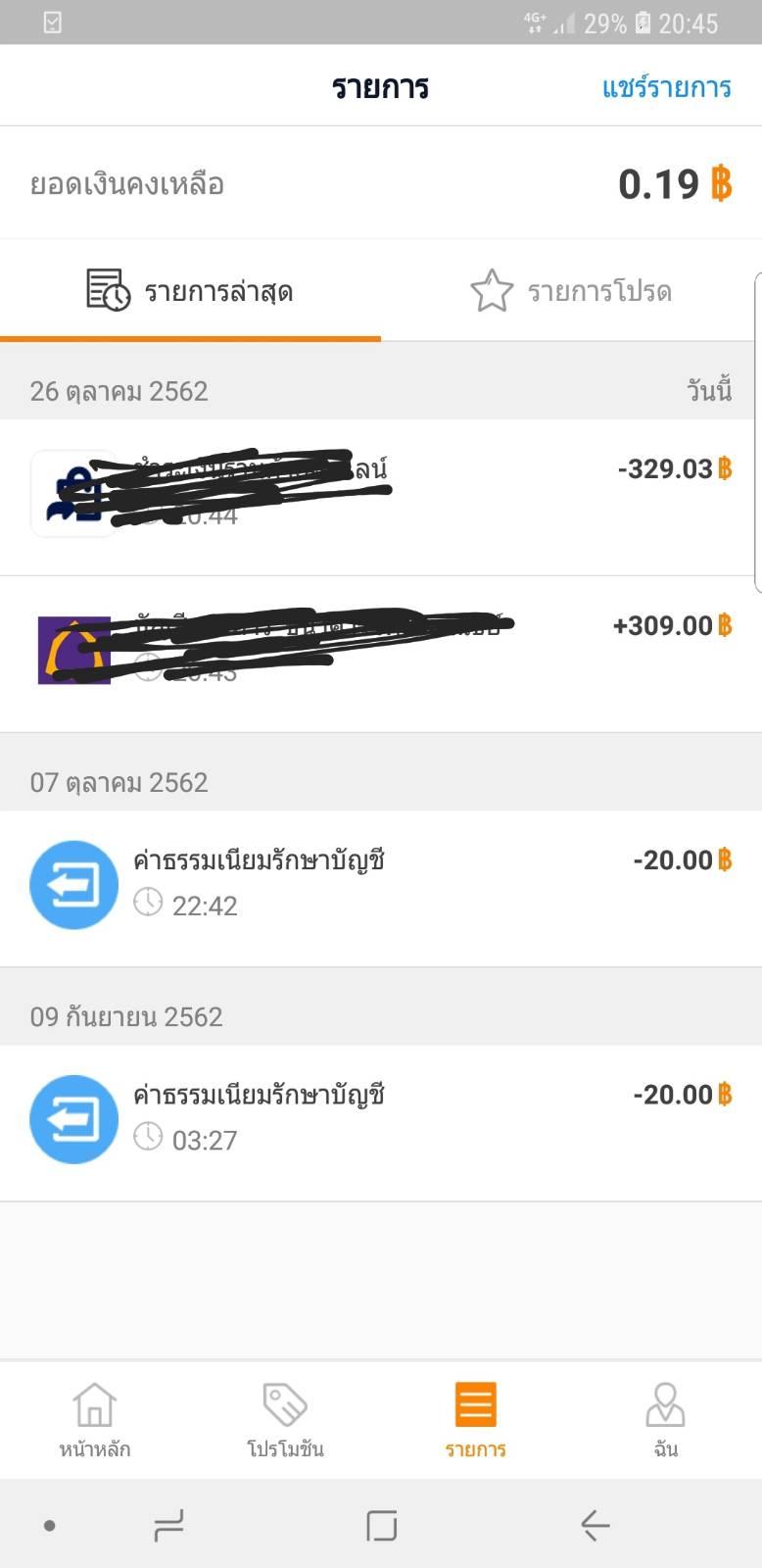Open the system recent apps button

[168, 1525]
